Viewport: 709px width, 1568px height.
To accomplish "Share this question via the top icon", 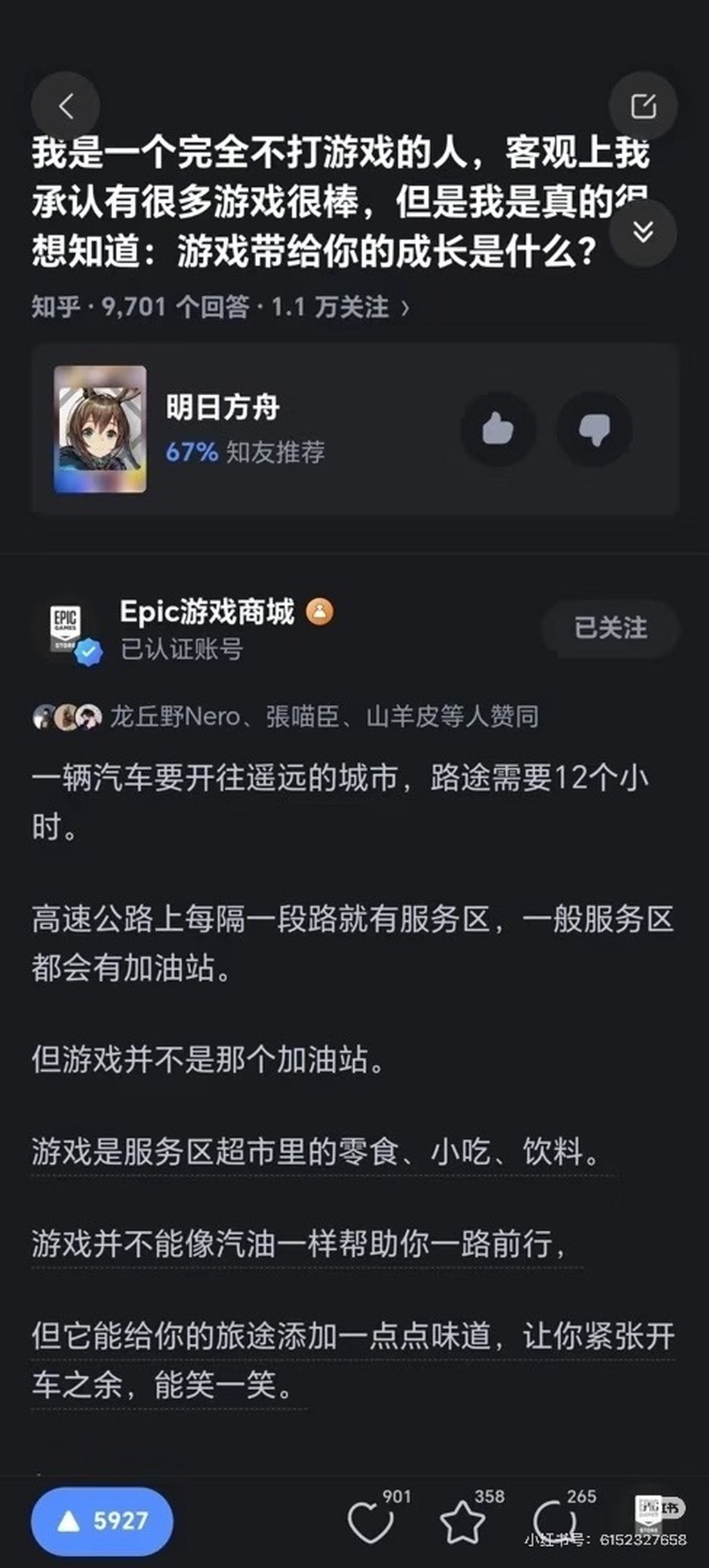I will tap(643, 107).
